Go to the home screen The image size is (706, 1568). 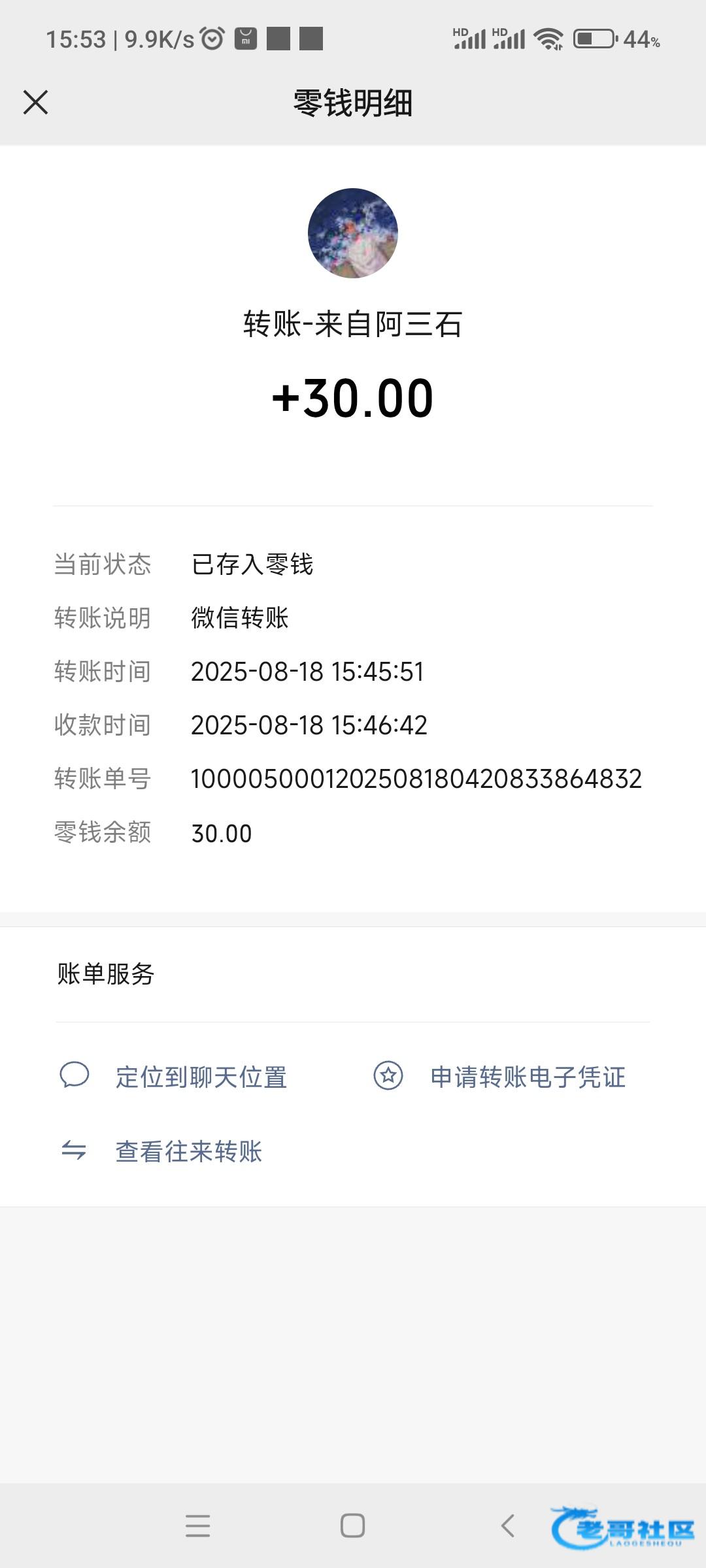(x=353, y=1526)
